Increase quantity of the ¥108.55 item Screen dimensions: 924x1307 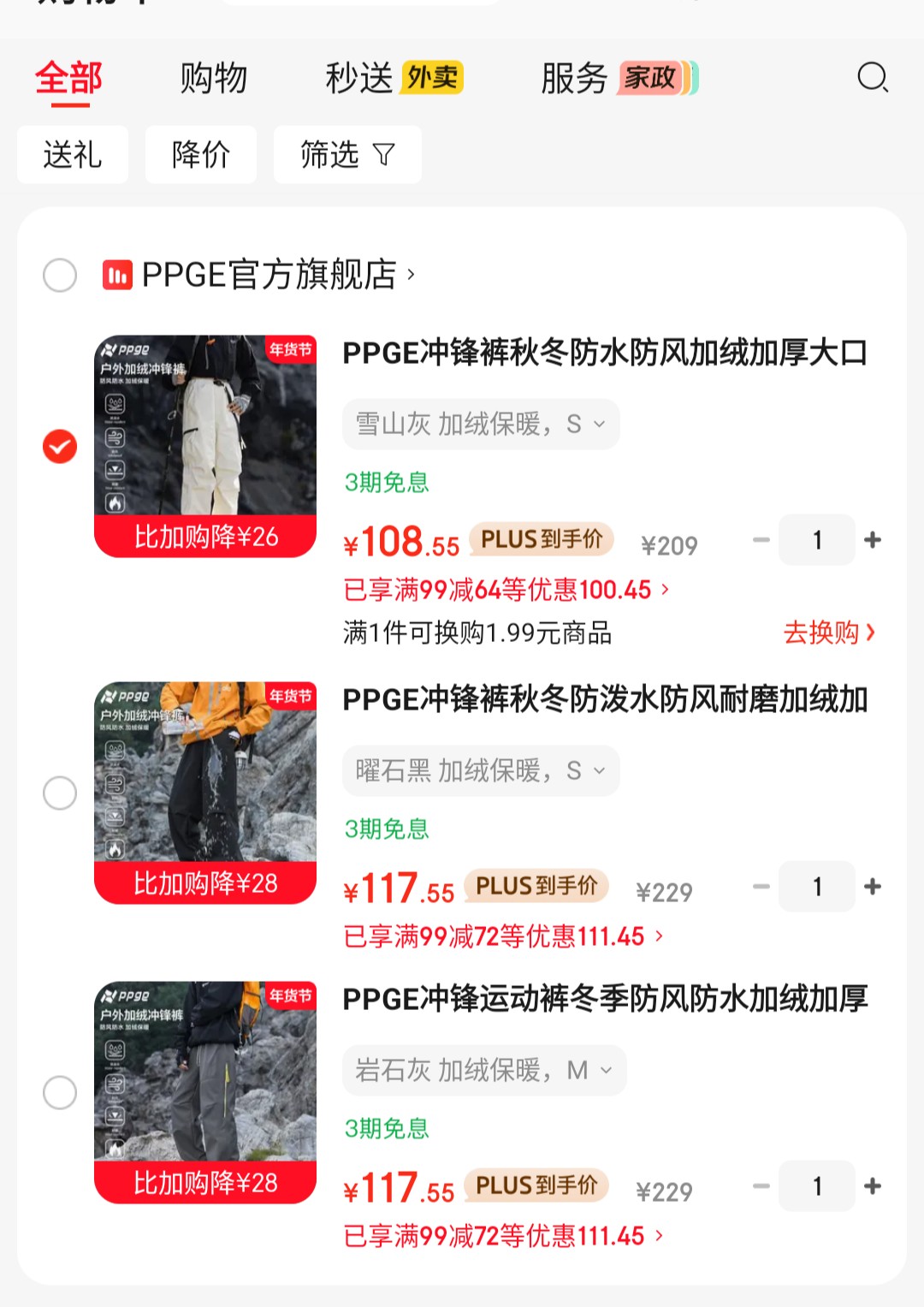(x=873, y=540)
